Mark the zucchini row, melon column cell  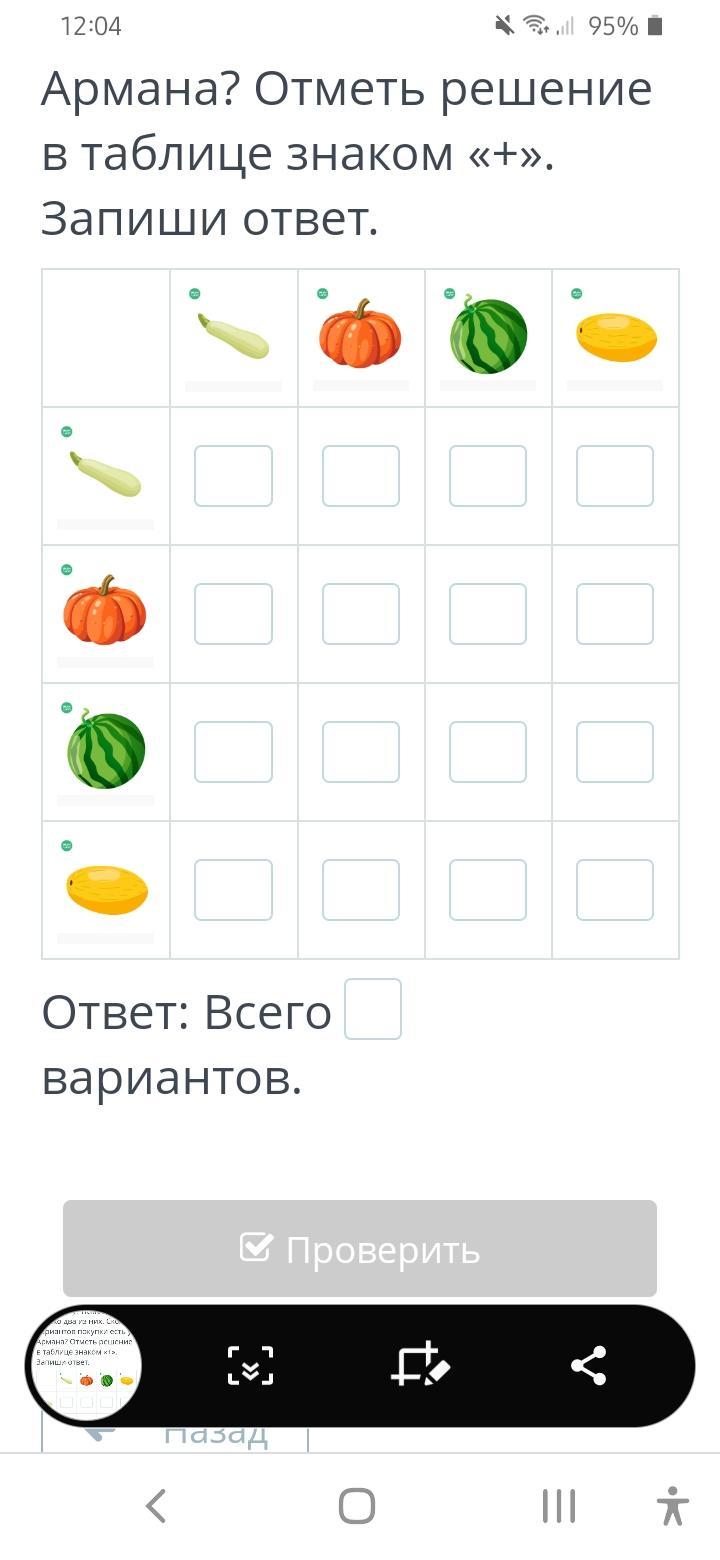(615, 476)
